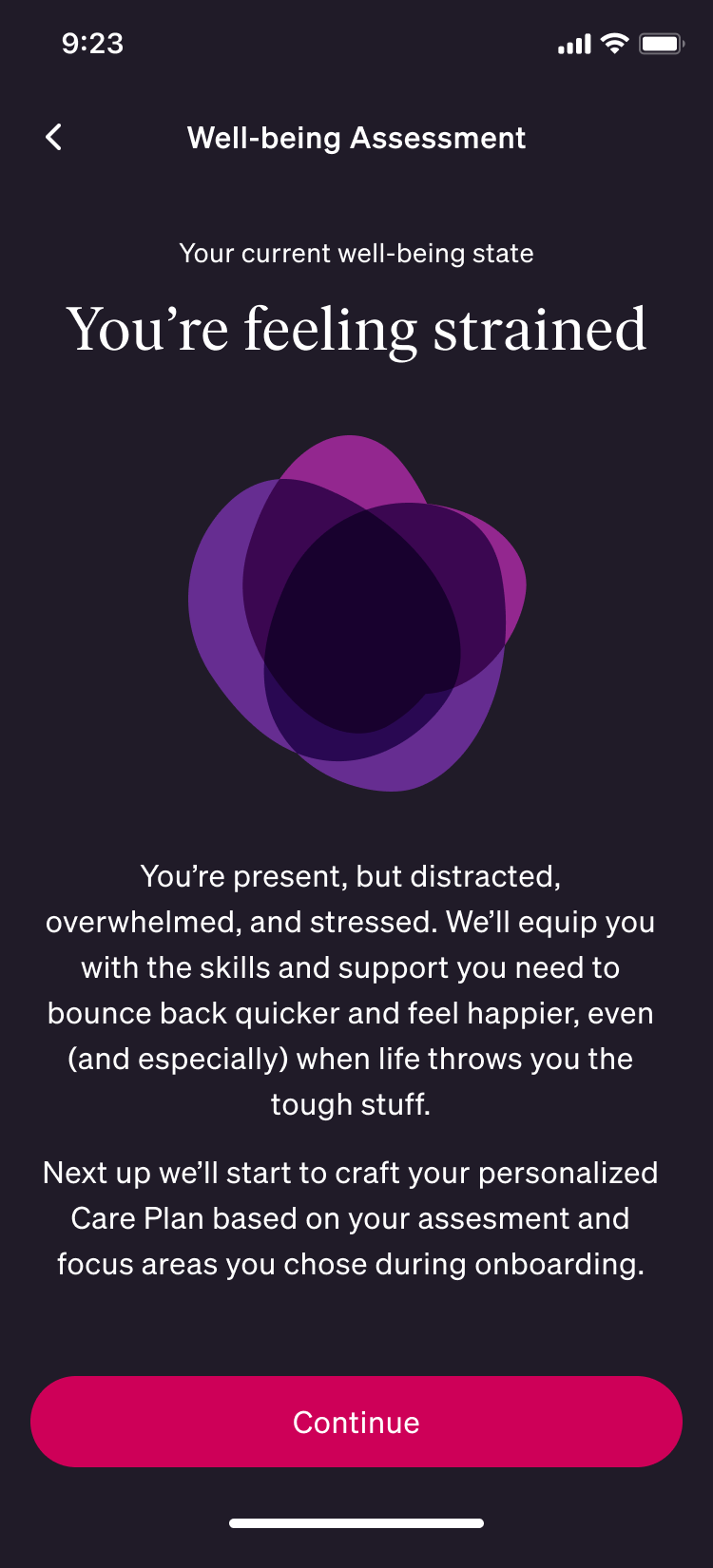Tap Continue to proceed to Care Plan
Screen dimensions: 713x1568
point(356,1422)
